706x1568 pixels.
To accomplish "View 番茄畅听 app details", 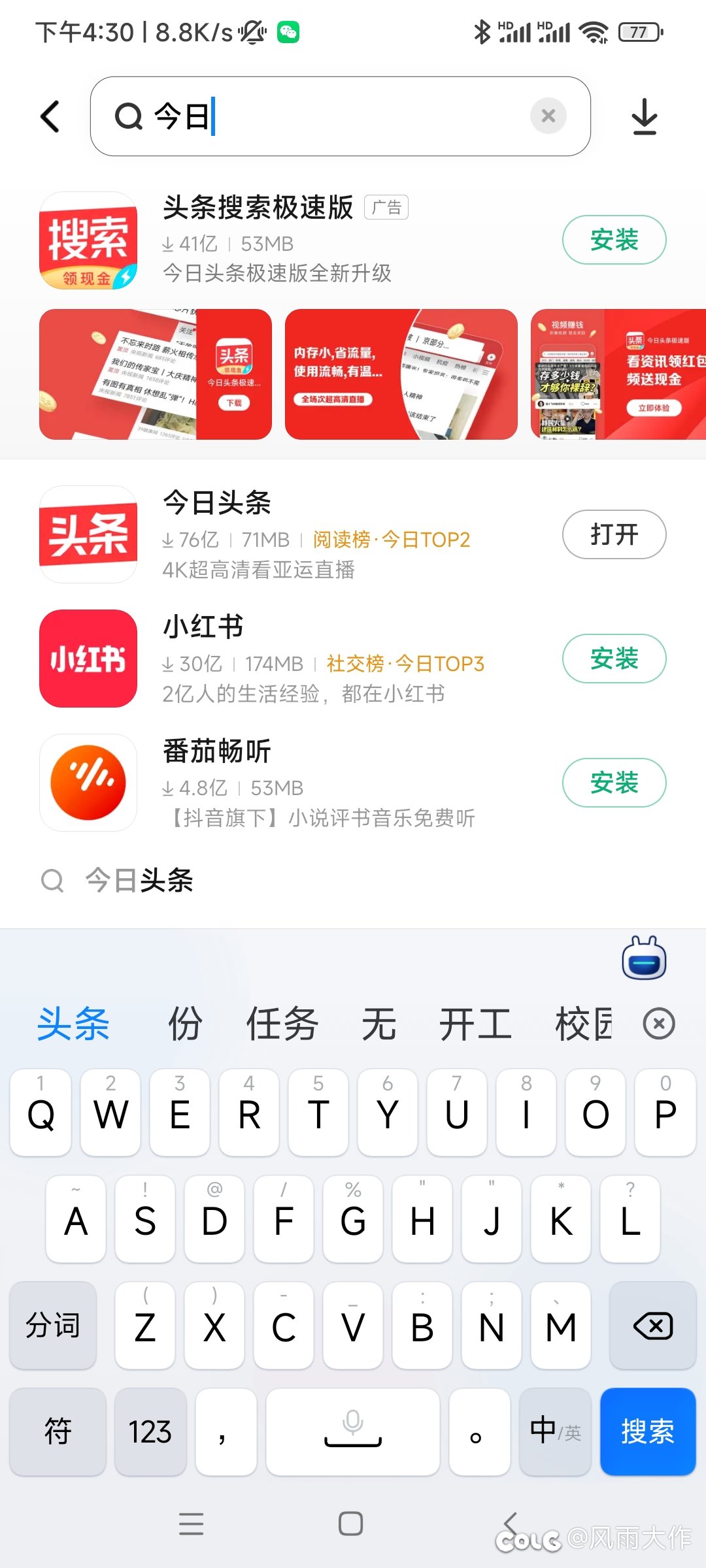I will (x=294, y=783).
